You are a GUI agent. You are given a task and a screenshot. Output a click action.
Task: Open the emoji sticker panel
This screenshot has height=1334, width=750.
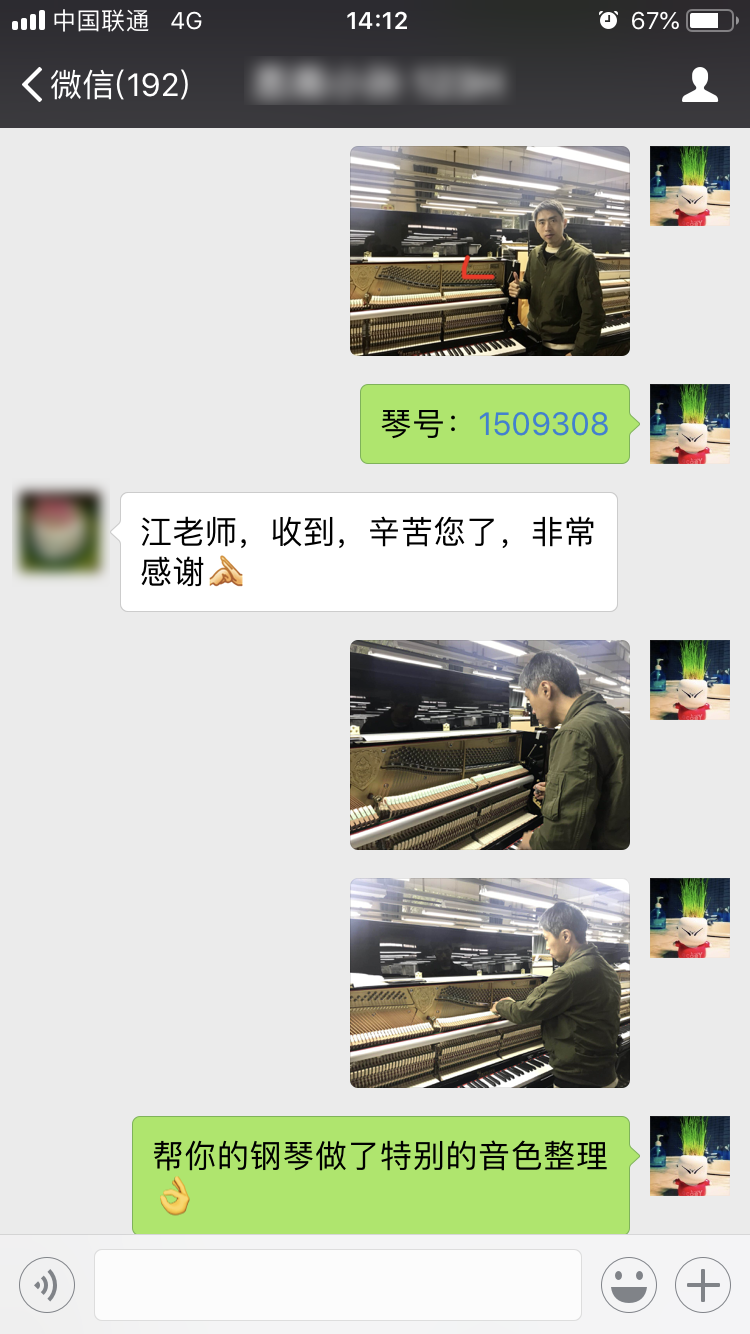pyautogui.click(x=629, y=1284)
